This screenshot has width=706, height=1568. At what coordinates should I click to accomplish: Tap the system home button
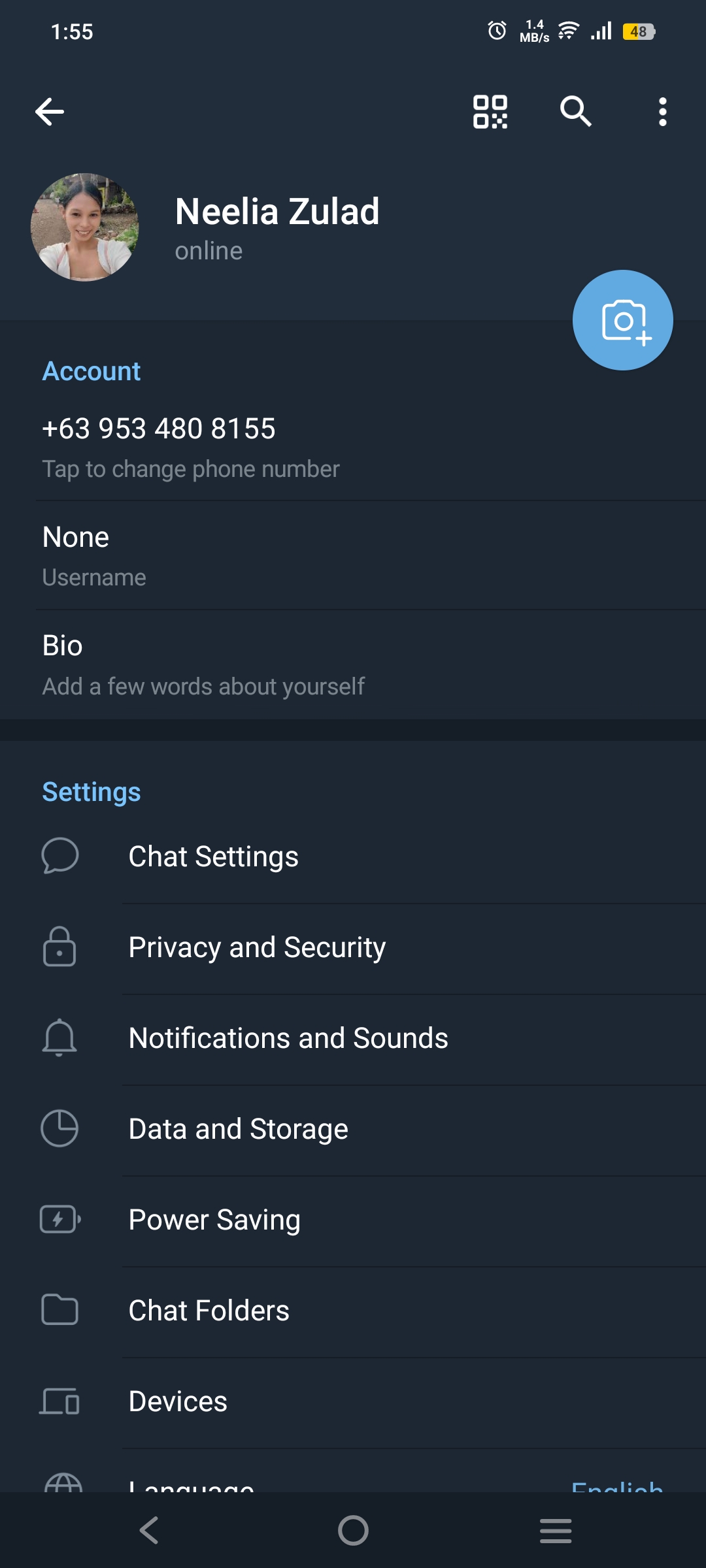point(353,1530)
